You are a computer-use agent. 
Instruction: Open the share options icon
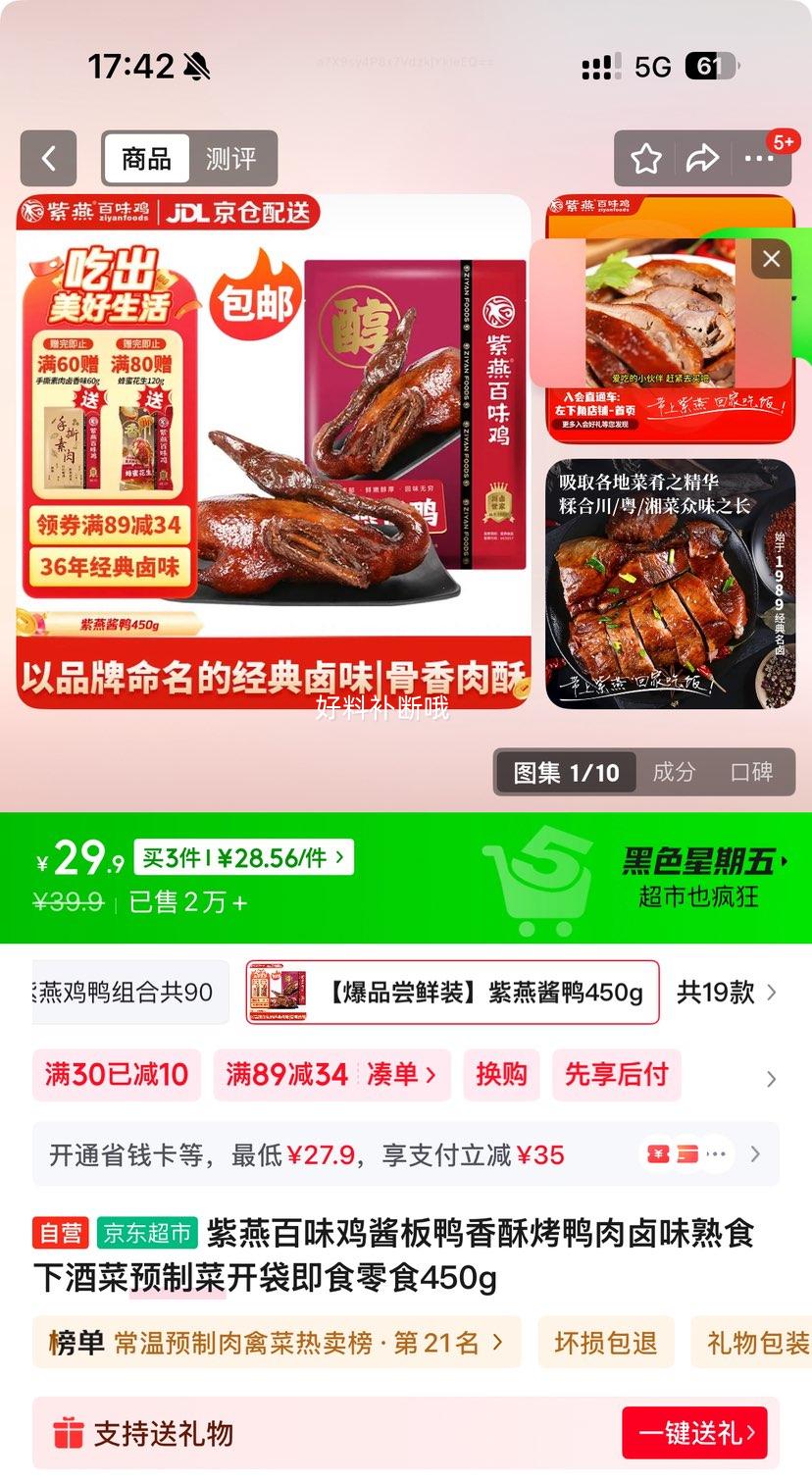click(703, 158)
